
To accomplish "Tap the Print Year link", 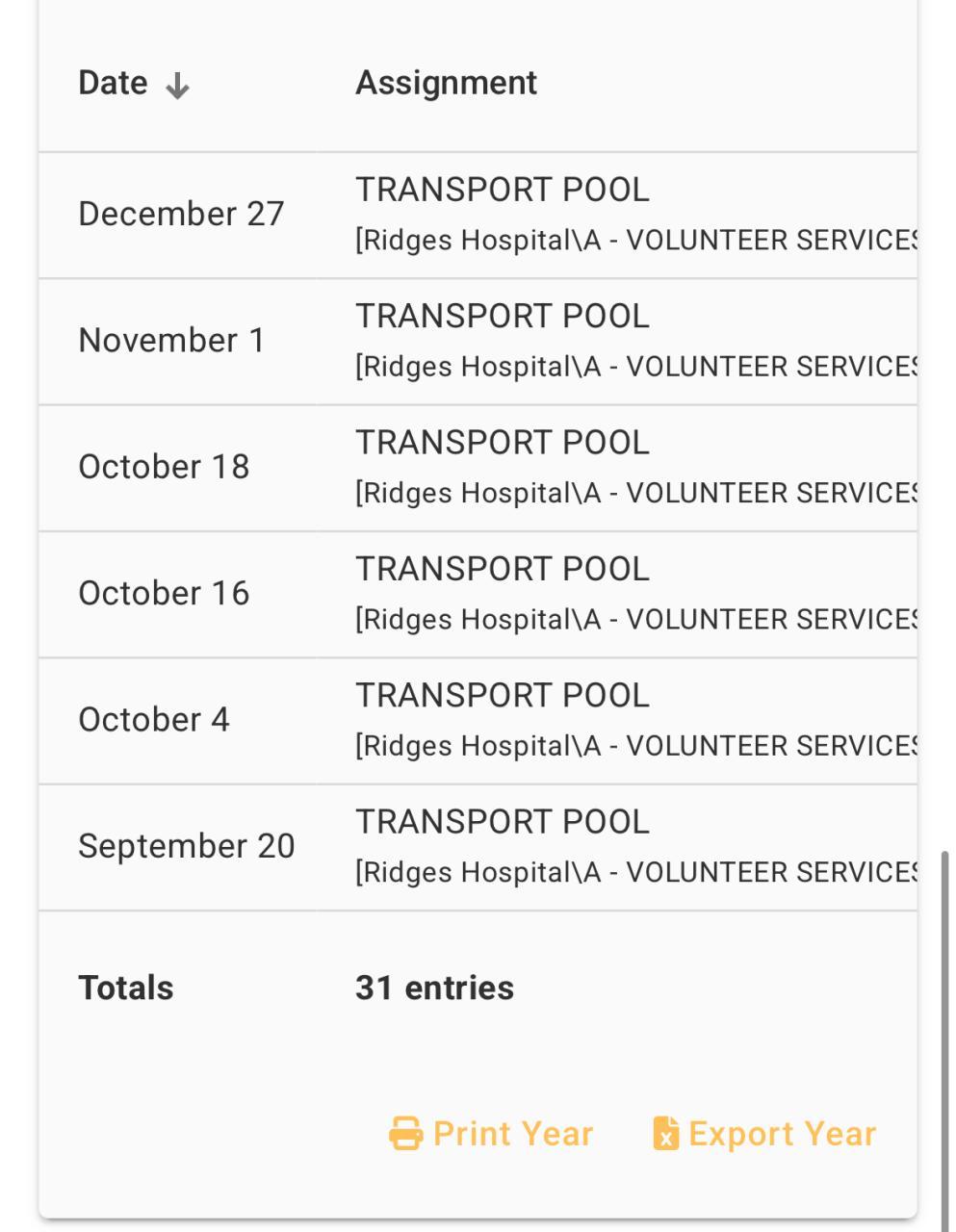I will pos(491,1134).
